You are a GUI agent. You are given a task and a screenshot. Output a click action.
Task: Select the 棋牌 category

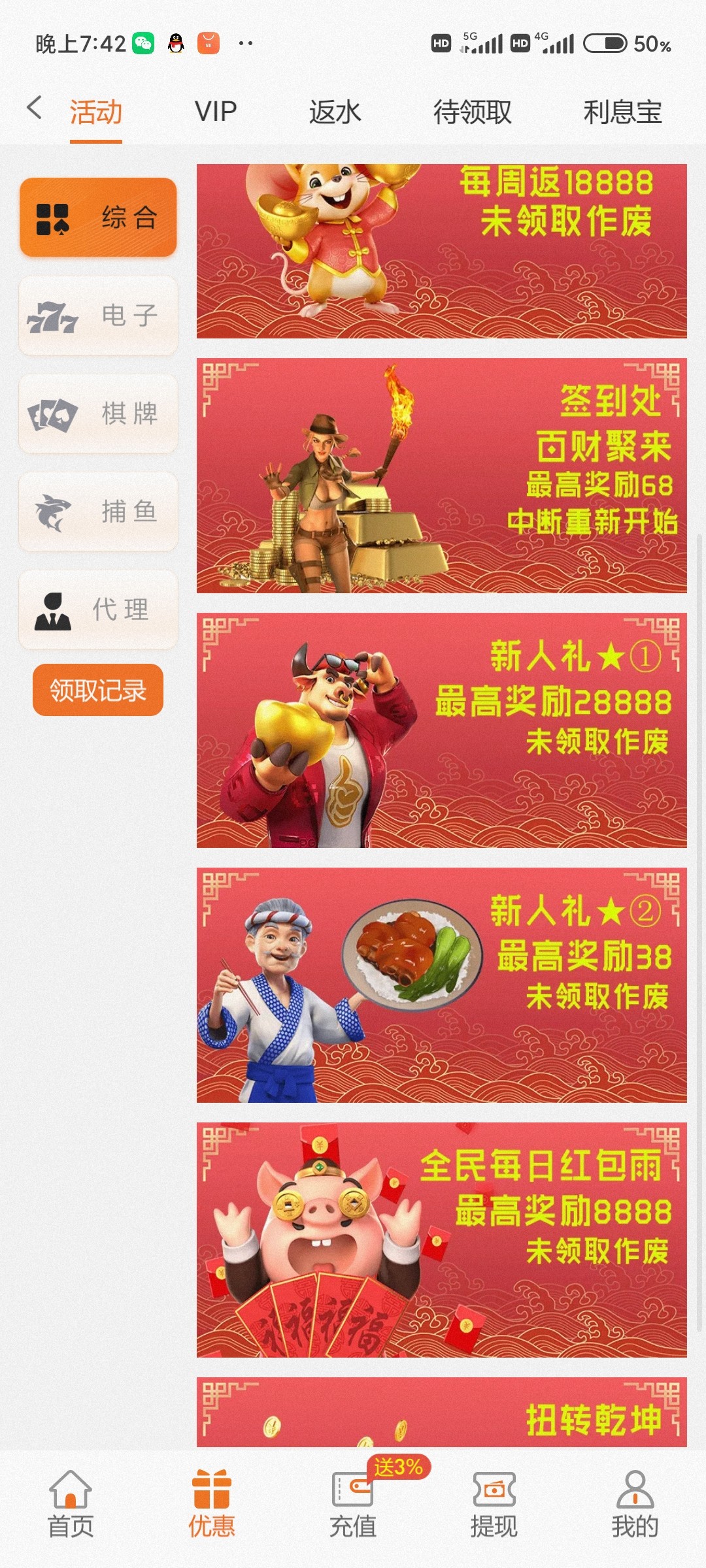[x=98, y=414]
